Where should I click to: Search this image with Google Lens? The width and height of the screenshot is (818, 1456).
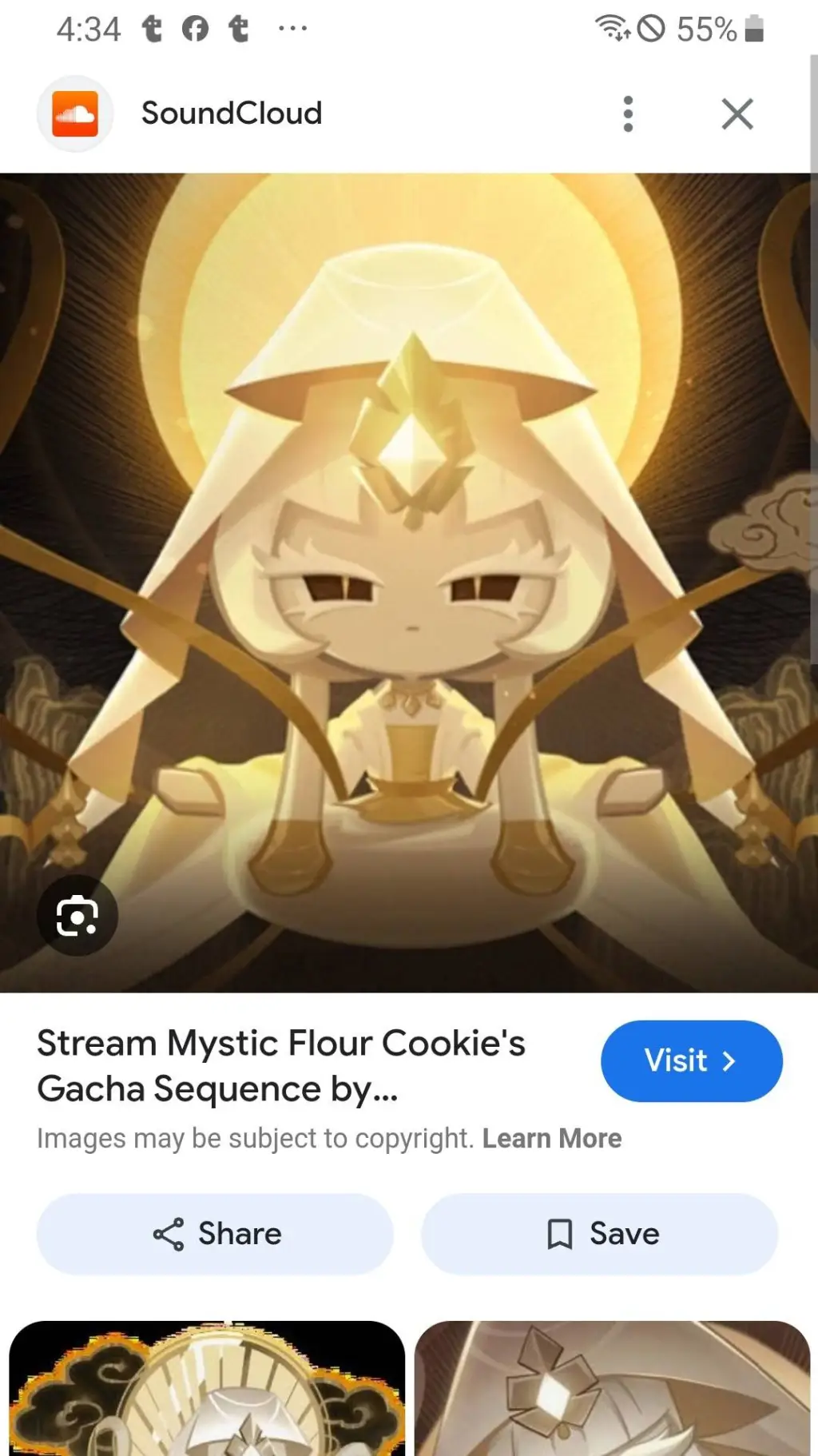click(77, 916)
